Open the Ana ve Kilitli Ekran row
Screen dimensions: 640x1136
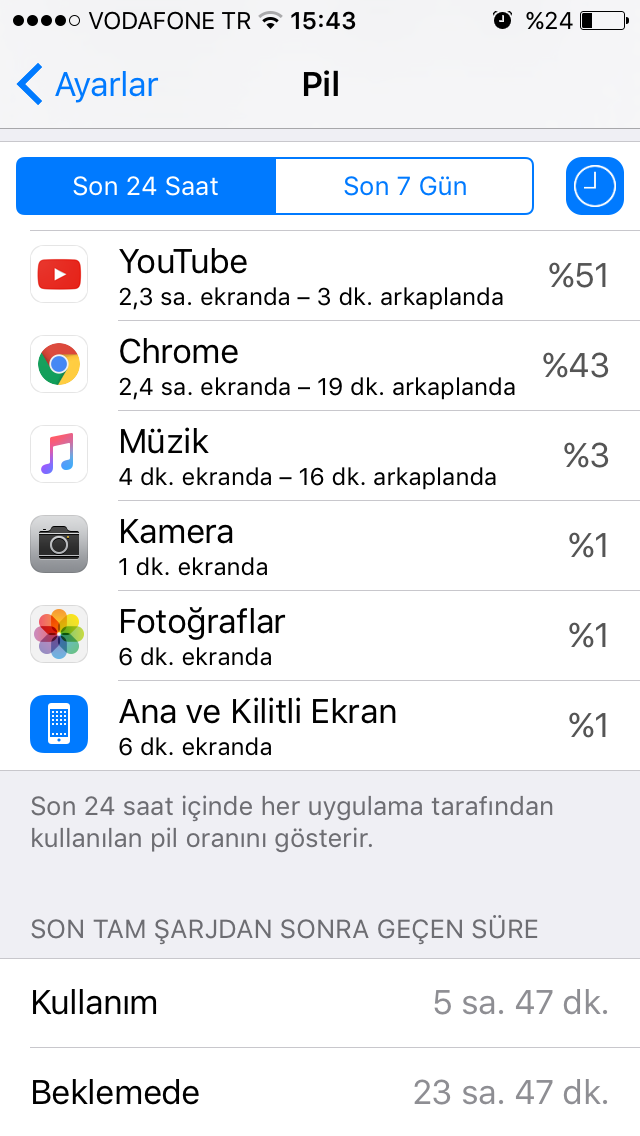click(320, 725)
